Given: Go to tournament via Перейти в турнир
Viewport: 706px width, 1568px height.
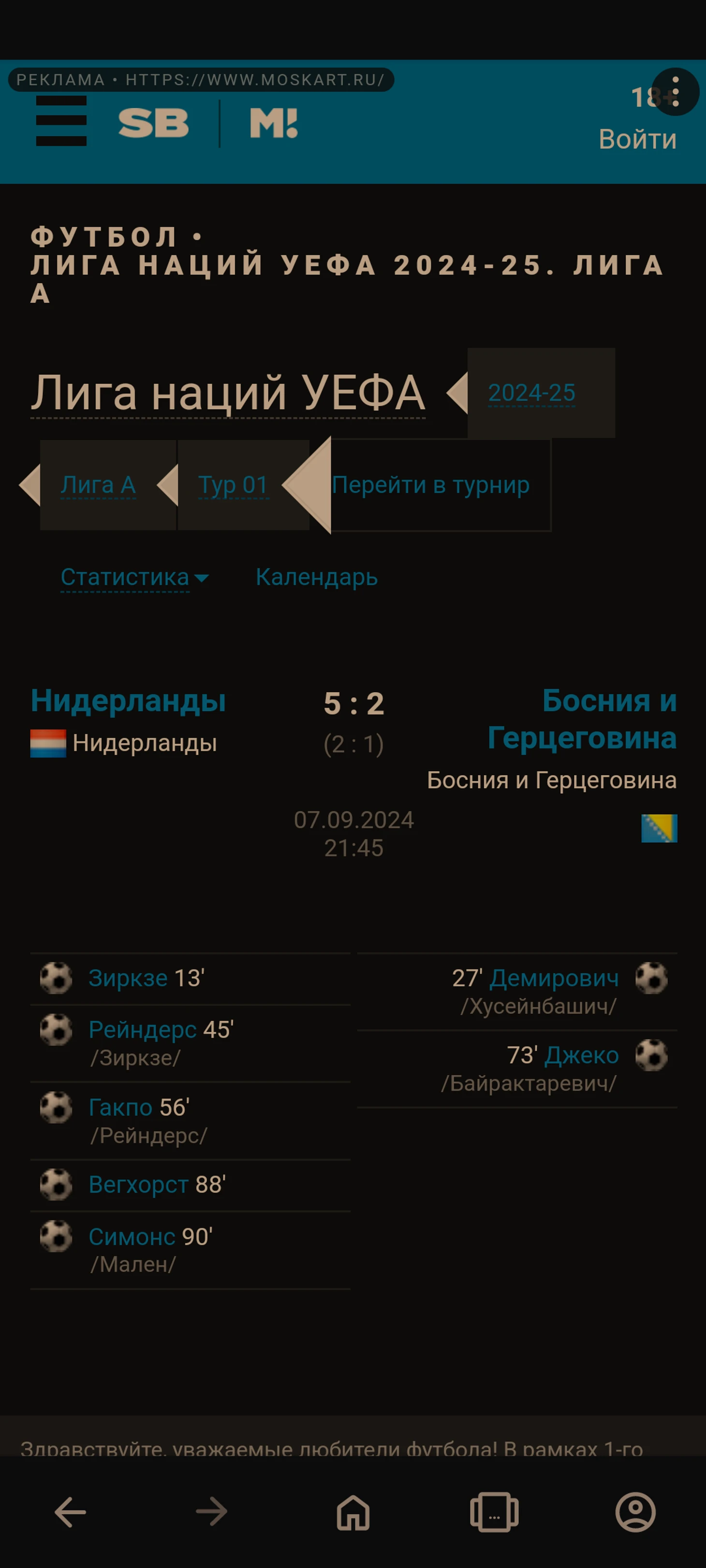Looking at the screenshot, I should [x=430, y=485].
